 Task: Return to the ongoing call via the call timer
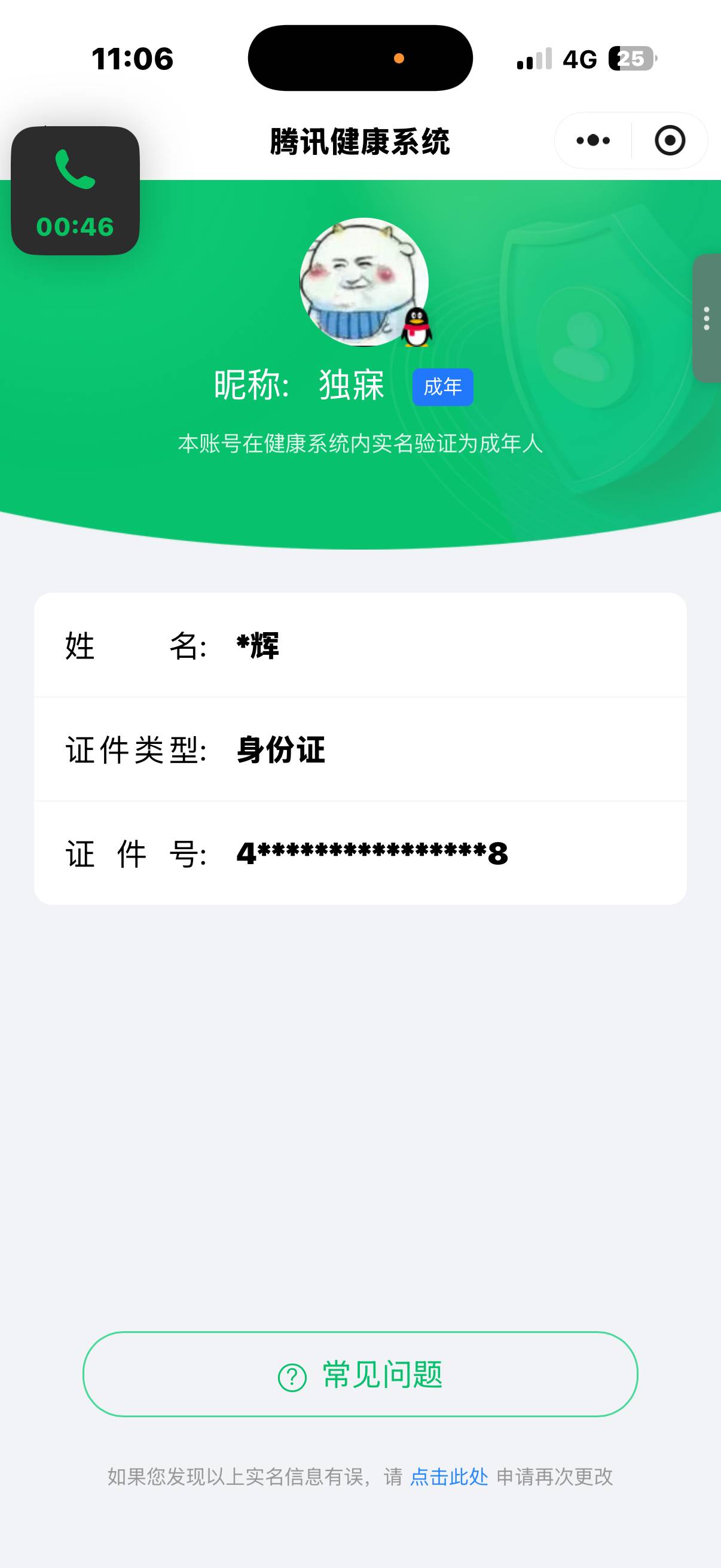pyautogui.click(x=75, y=191)
